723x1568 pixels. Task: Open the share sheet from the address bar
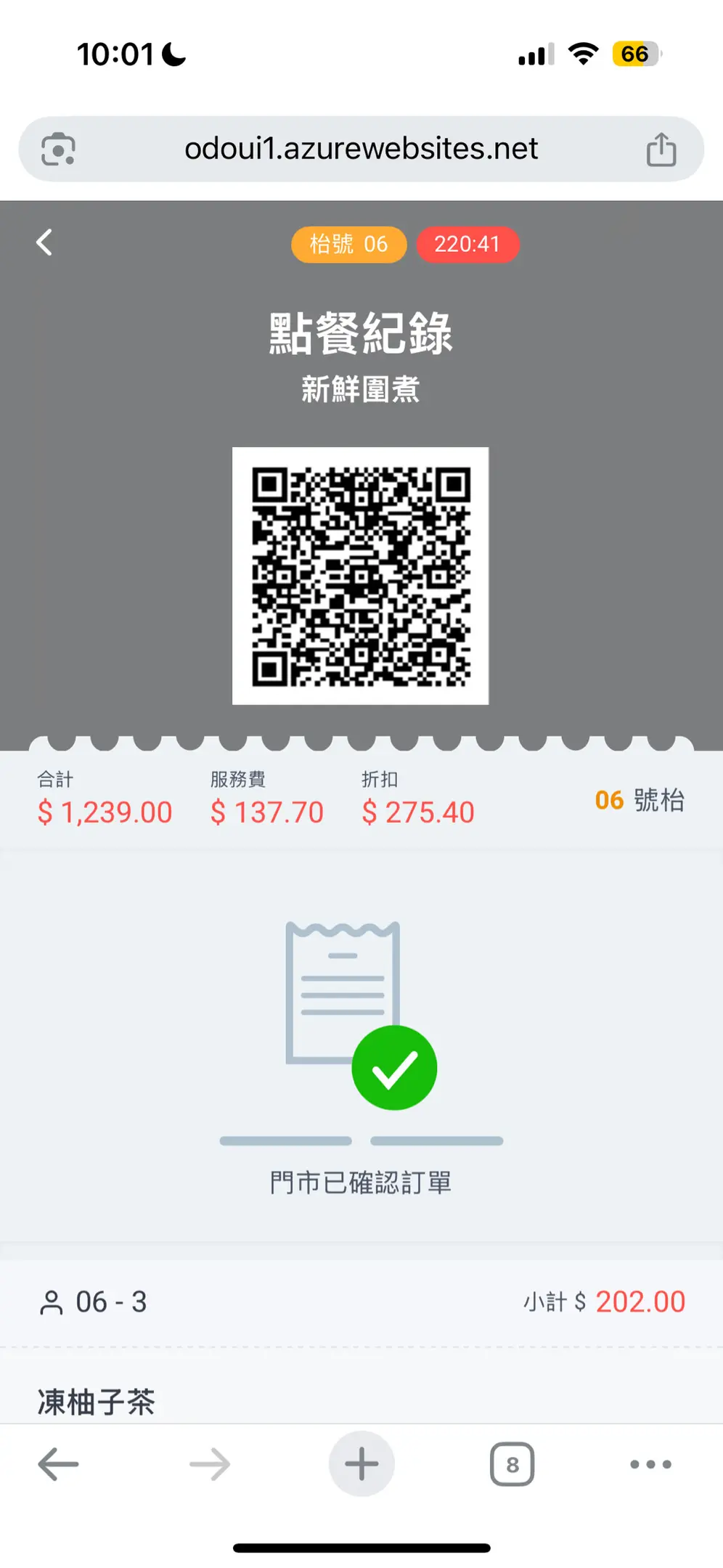[x=661, y=150]
